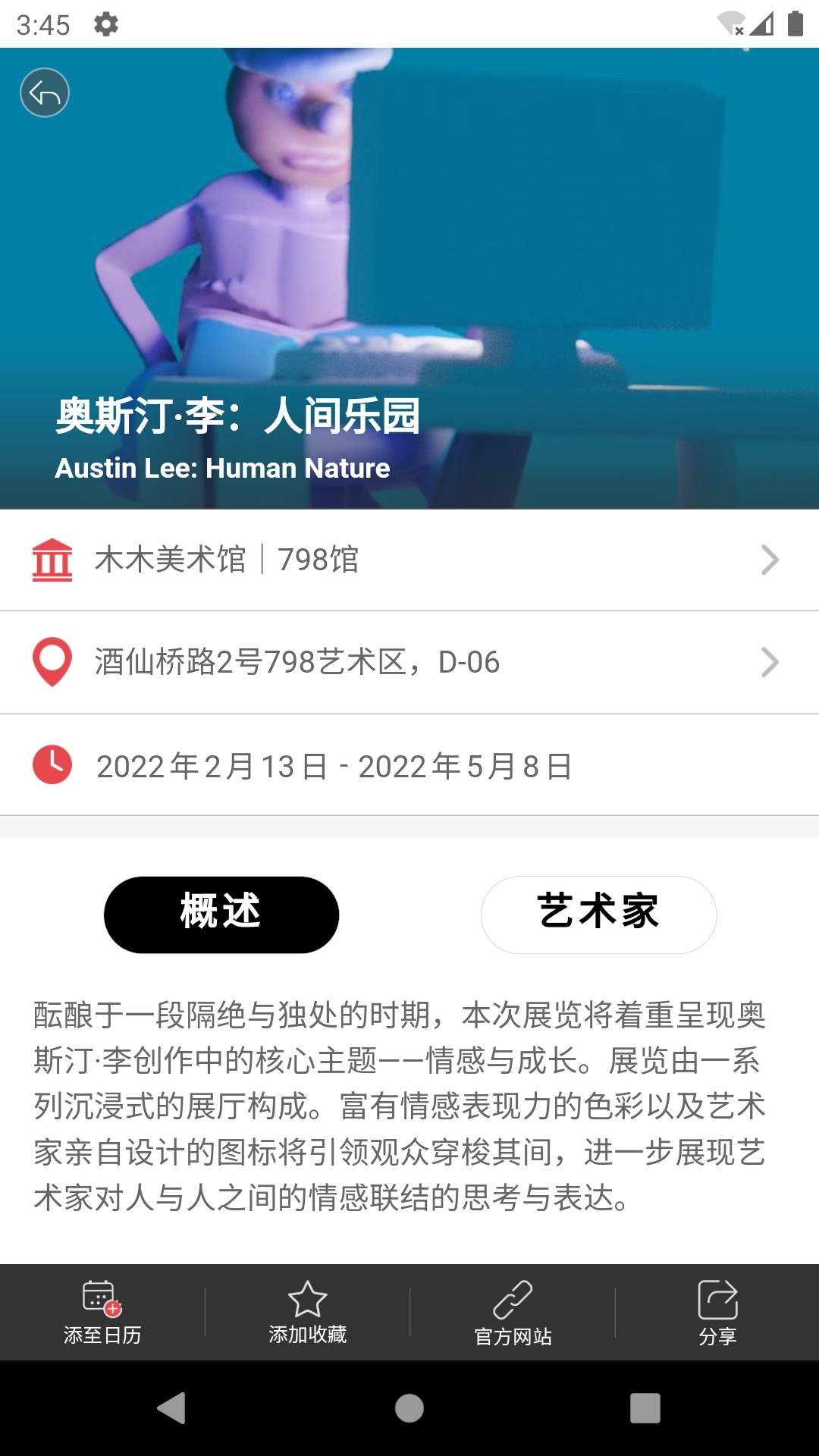
Task: Open the official website (官方网站)
Action: pyautogui.click(x=513, y=1313)
